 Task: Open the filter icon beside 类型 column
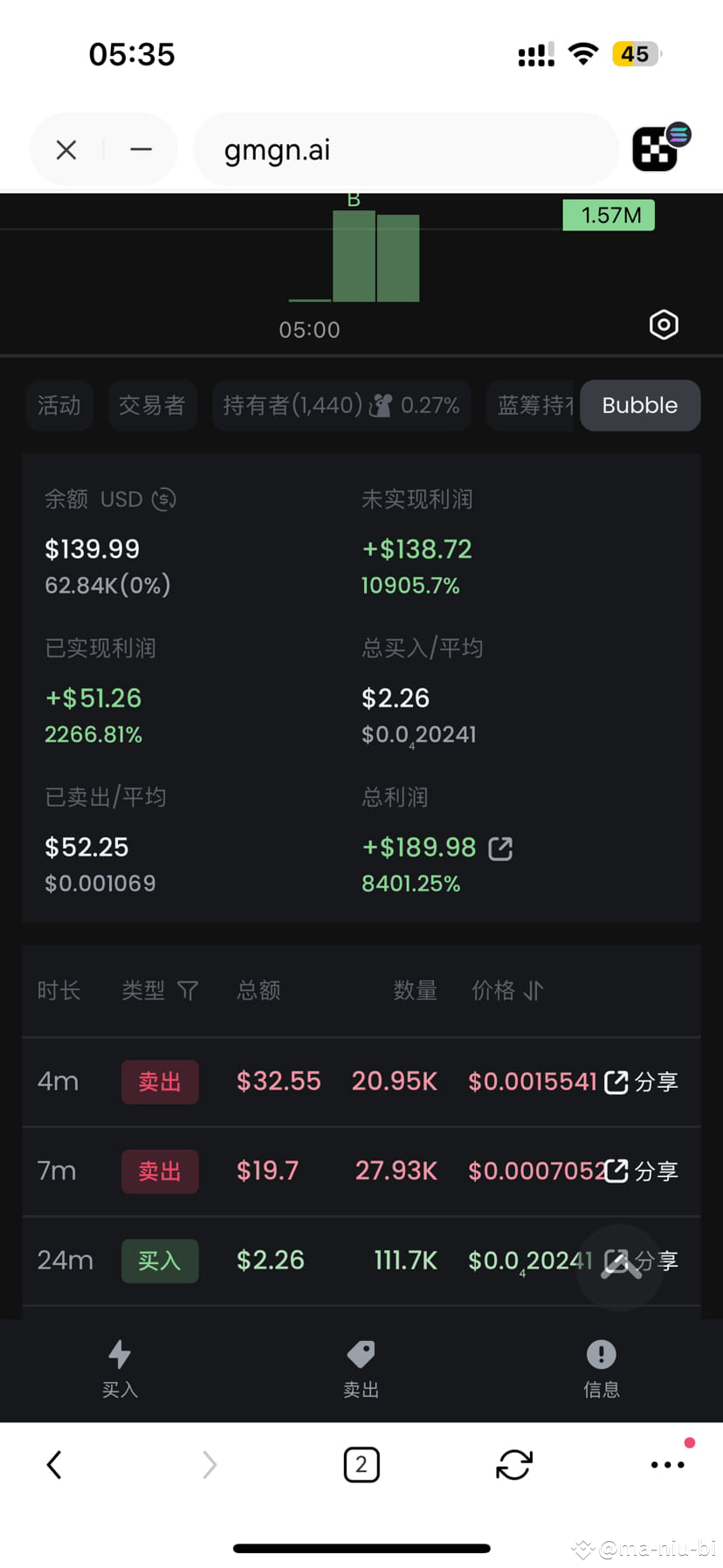[188, 990]
